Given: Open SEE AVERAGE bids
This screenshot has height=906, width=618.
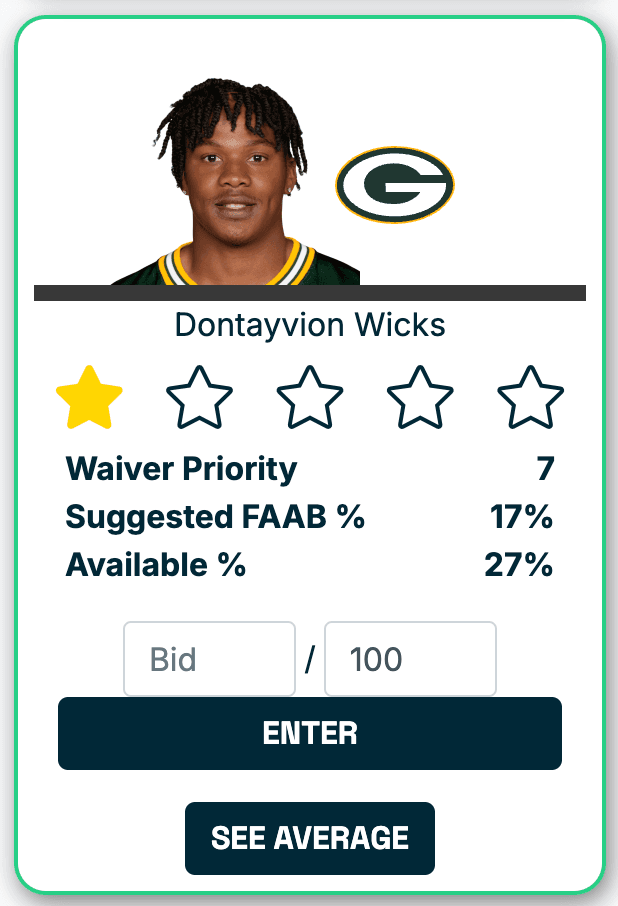Looking at the screenshot, I should [310, 838].
